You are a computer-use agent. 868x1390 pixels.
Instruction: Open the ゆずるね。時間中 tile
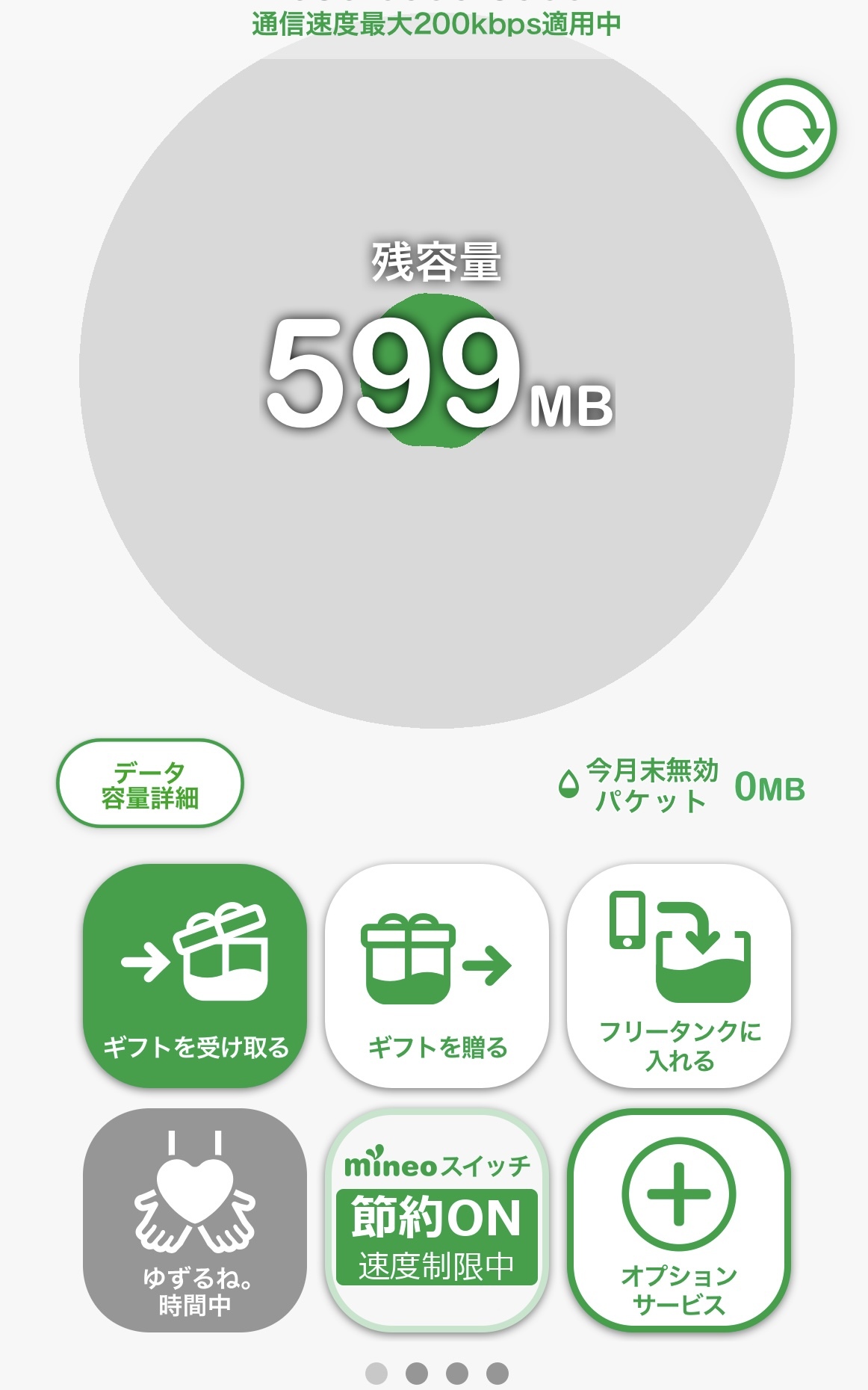[x=195, y=1220]
